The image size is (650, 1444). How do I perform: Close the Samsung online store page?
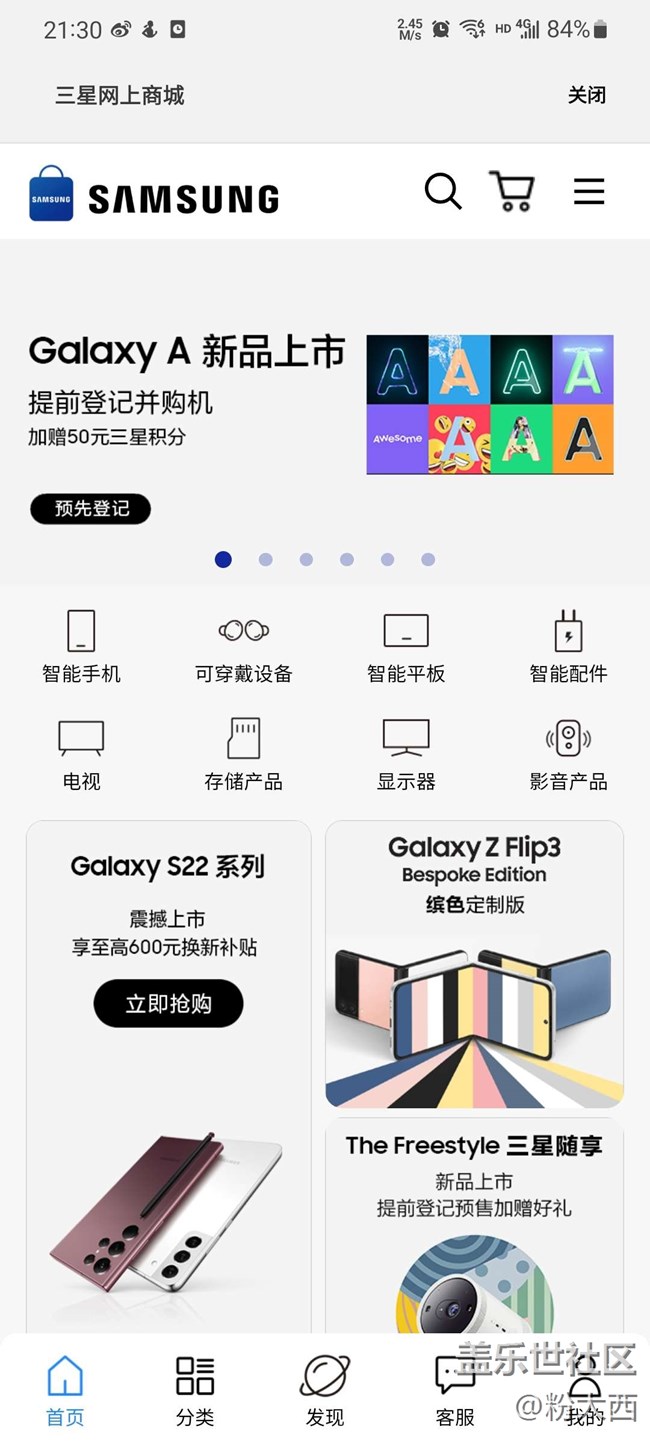click(587, 95)
